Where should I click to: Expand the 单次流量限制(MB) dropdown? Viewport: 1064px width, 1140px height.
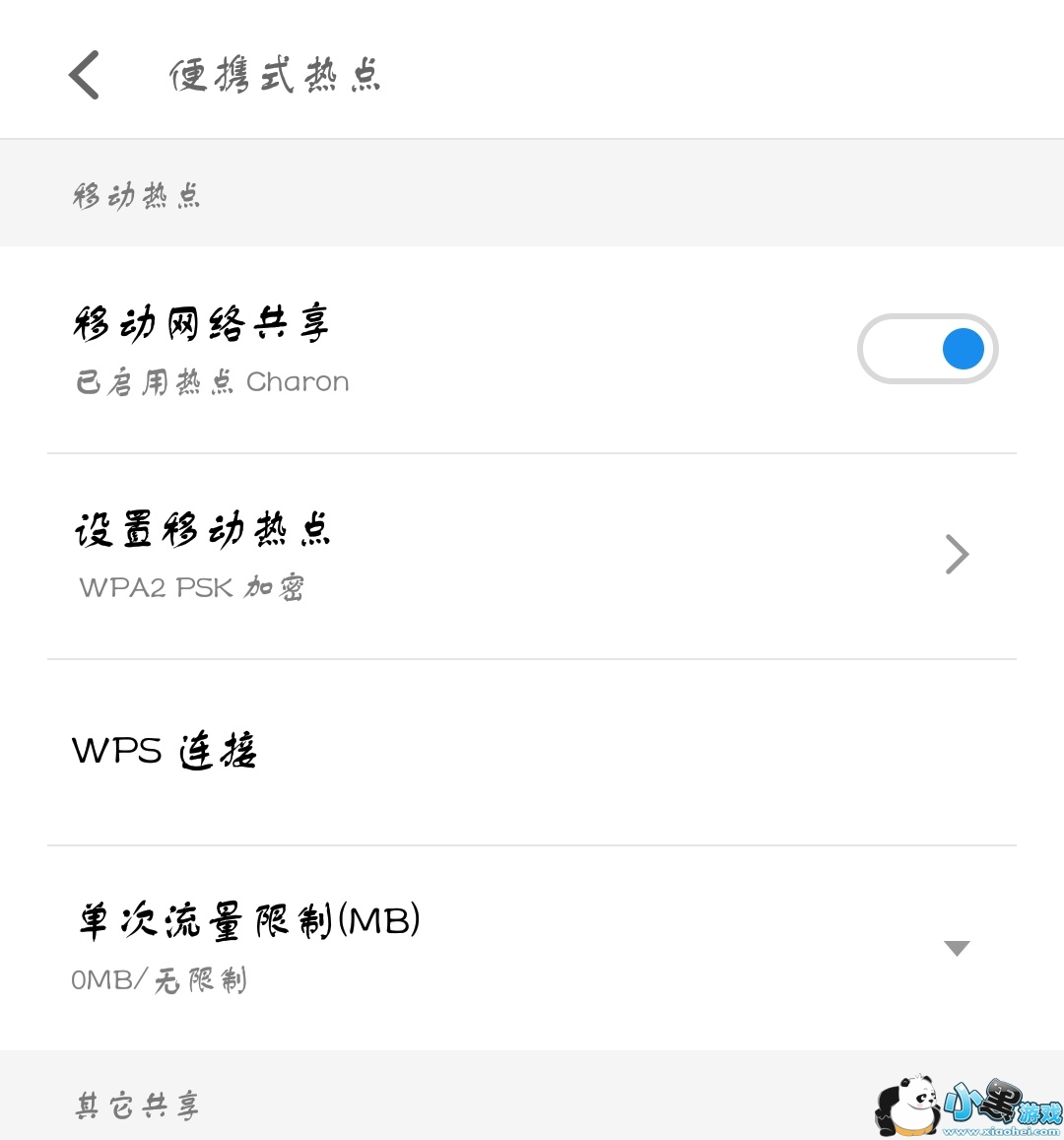coord(956,948)
